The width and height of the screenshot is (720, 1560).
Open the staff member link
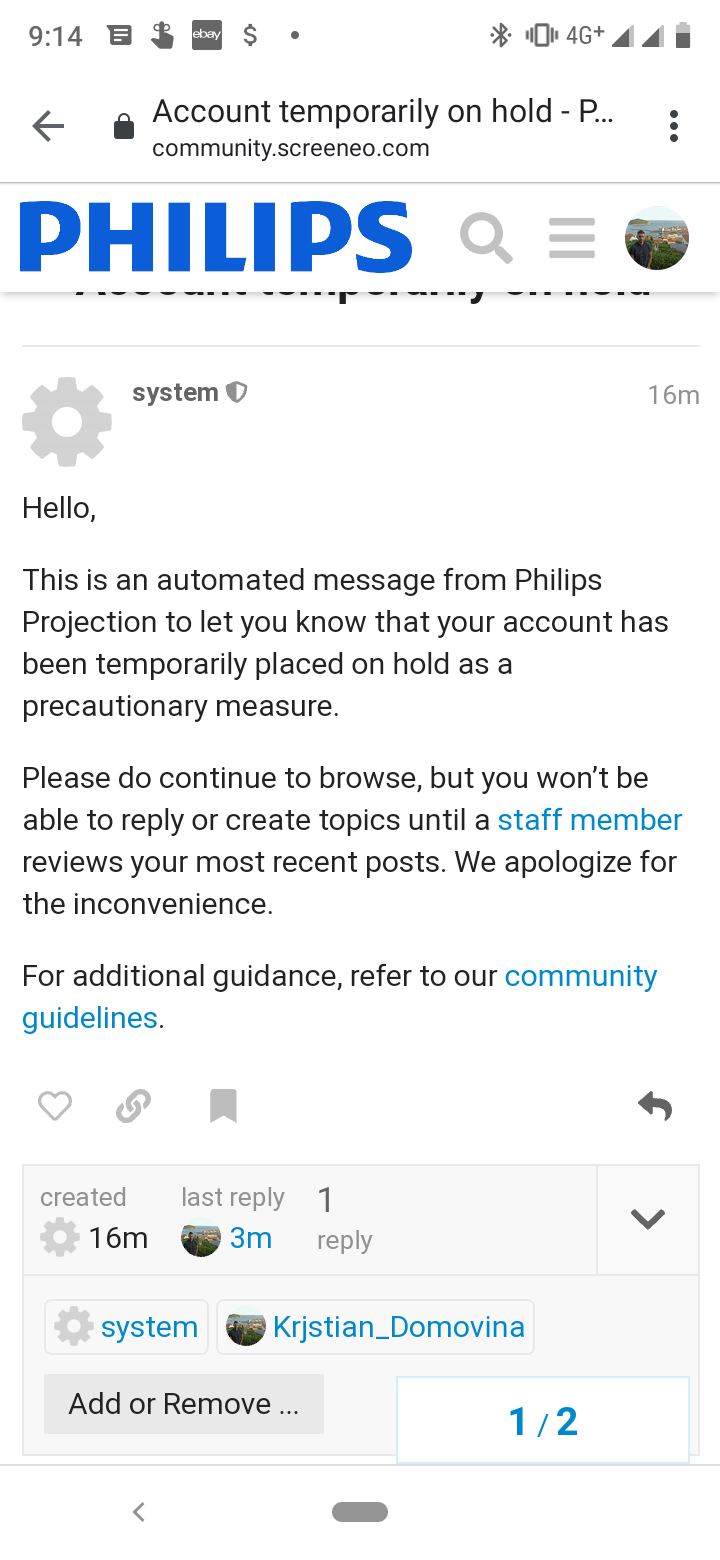tap(590, 820)
